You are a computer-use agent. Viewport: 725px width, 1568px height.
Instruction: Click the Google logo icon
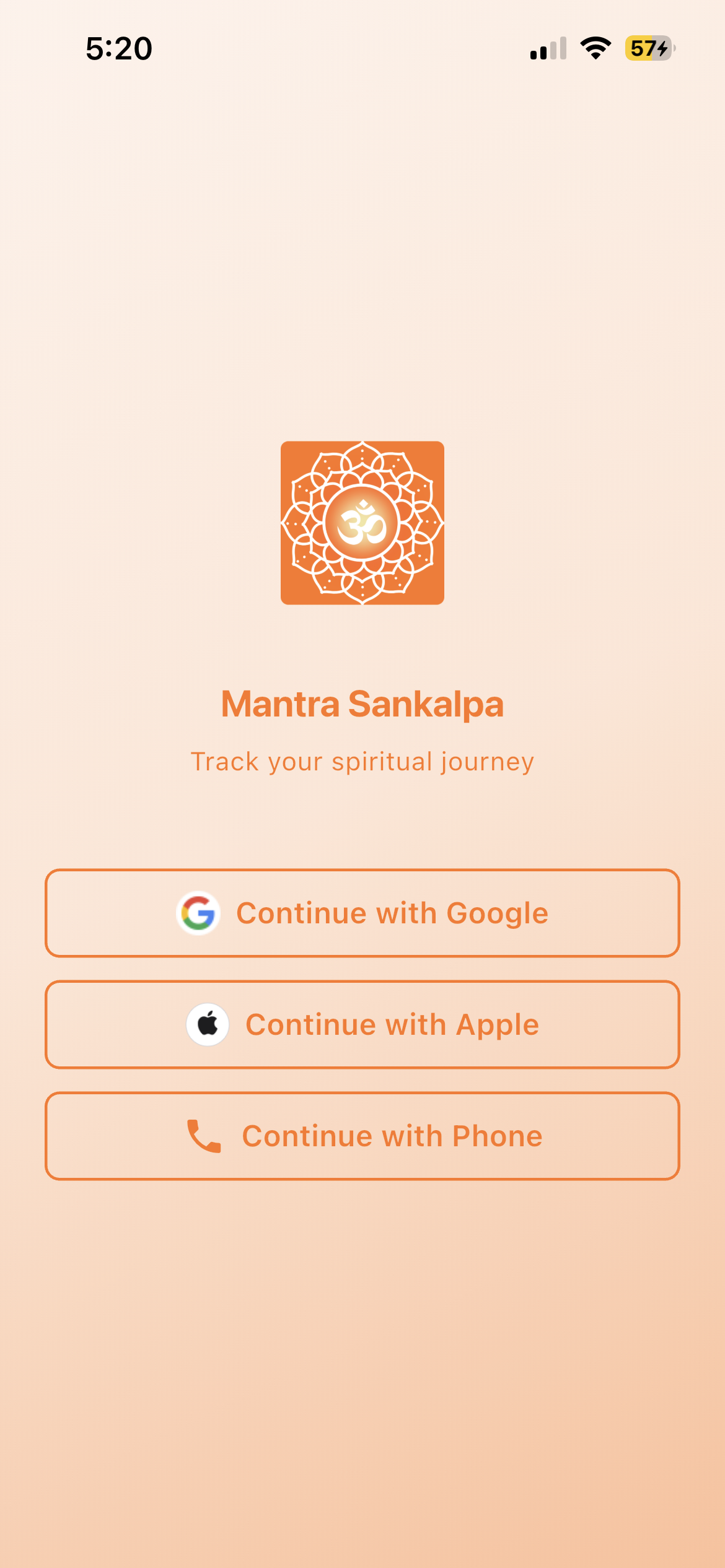(x=198, y=913)
